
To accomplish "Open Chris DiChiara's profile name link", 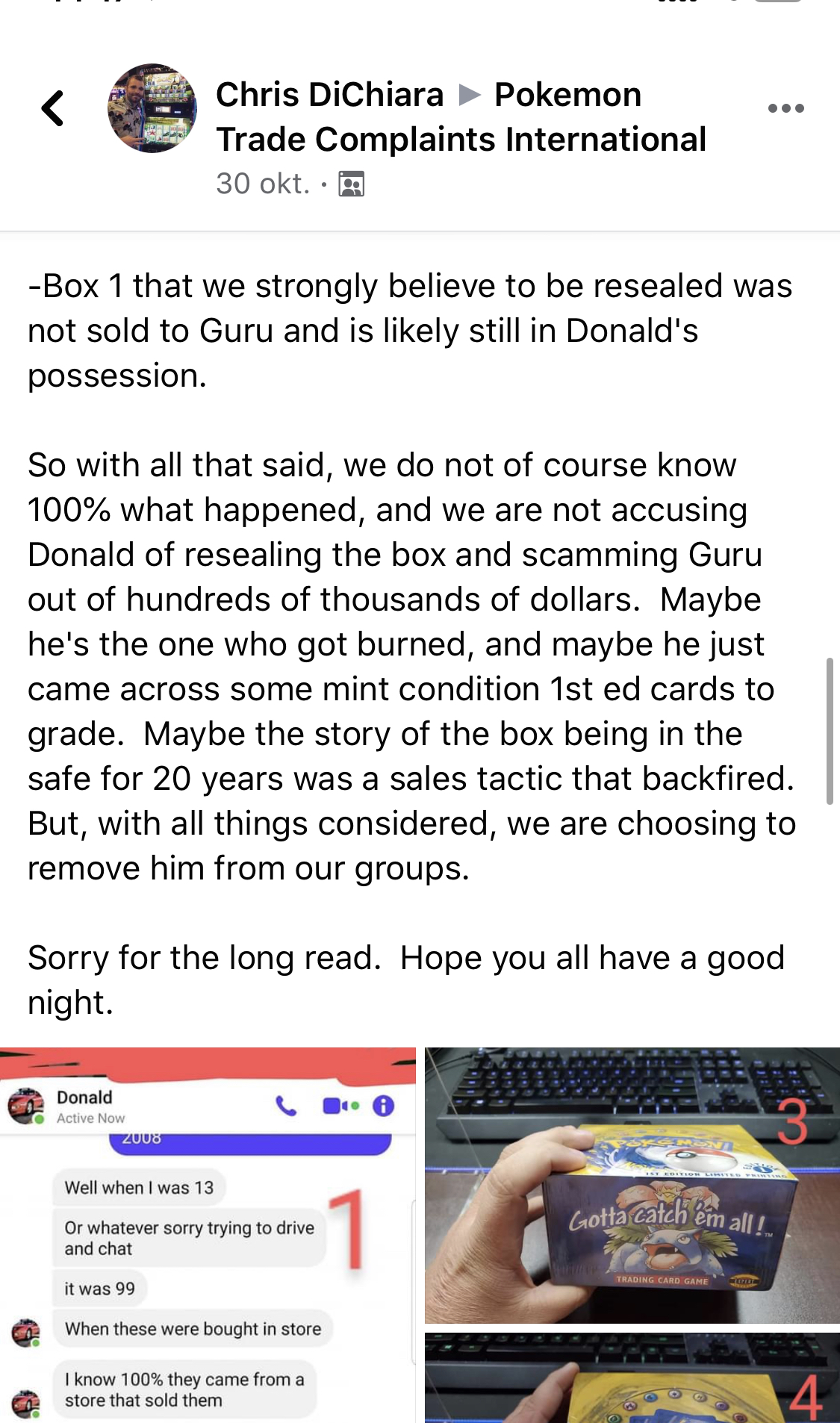I will [x=329, y=95].
